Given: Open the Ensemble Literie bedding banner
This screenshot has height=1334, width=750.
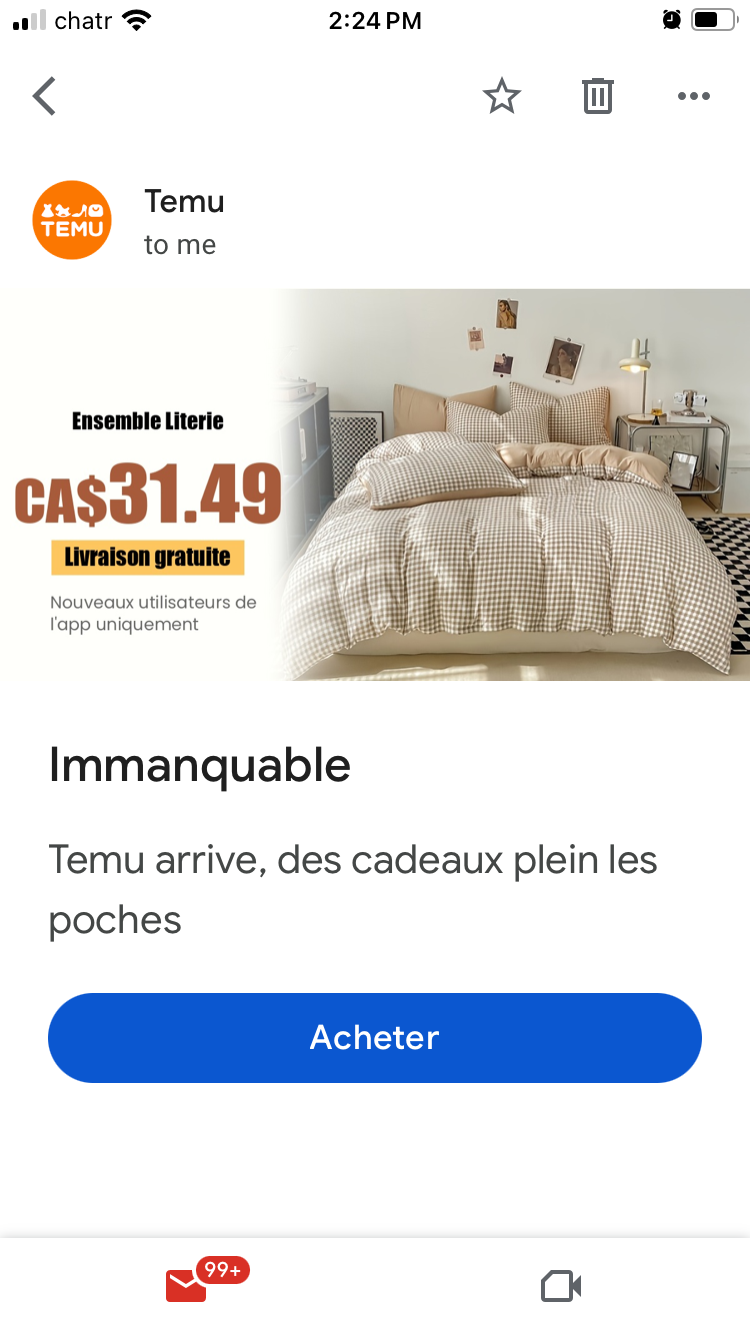Looking at the screenshot, I should (x=375, y=485).
